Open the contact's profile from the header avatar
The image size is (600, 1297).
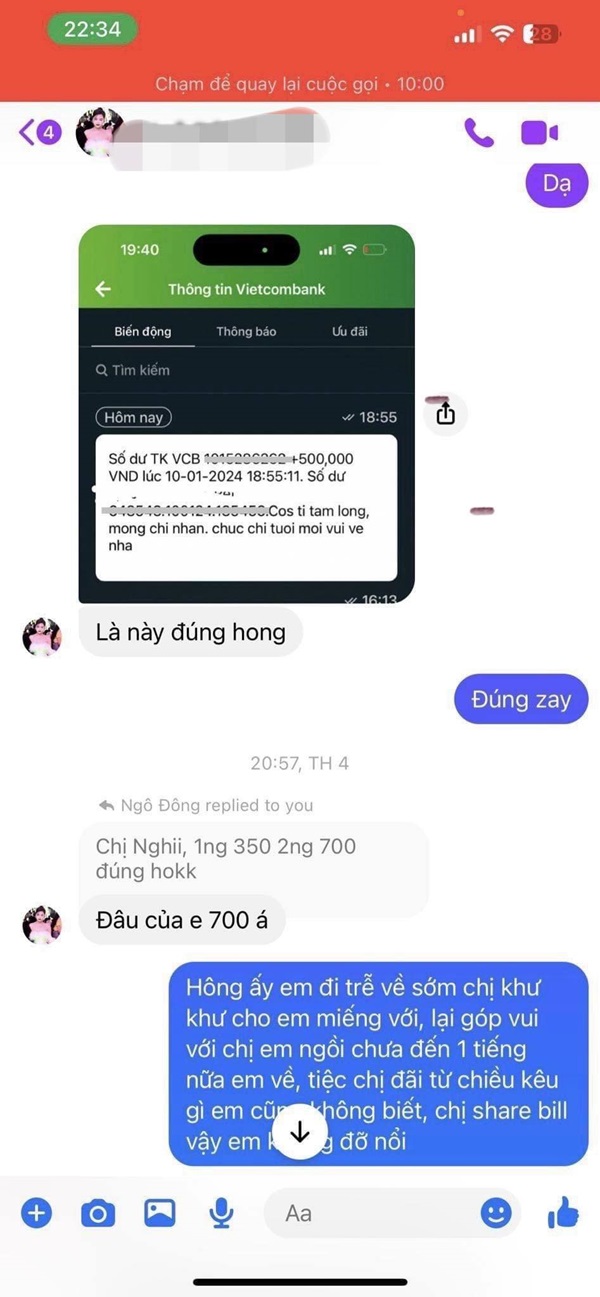[99, 132]
